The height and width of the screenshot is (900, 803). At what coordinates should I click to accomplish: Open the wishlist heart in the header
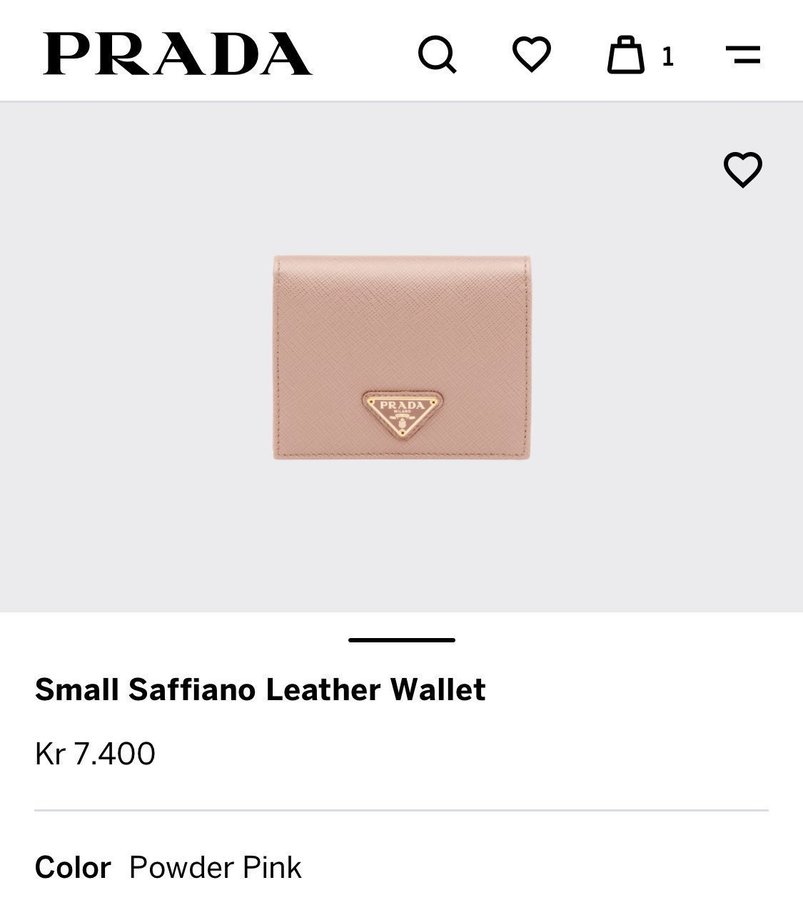tap(531, 54)
